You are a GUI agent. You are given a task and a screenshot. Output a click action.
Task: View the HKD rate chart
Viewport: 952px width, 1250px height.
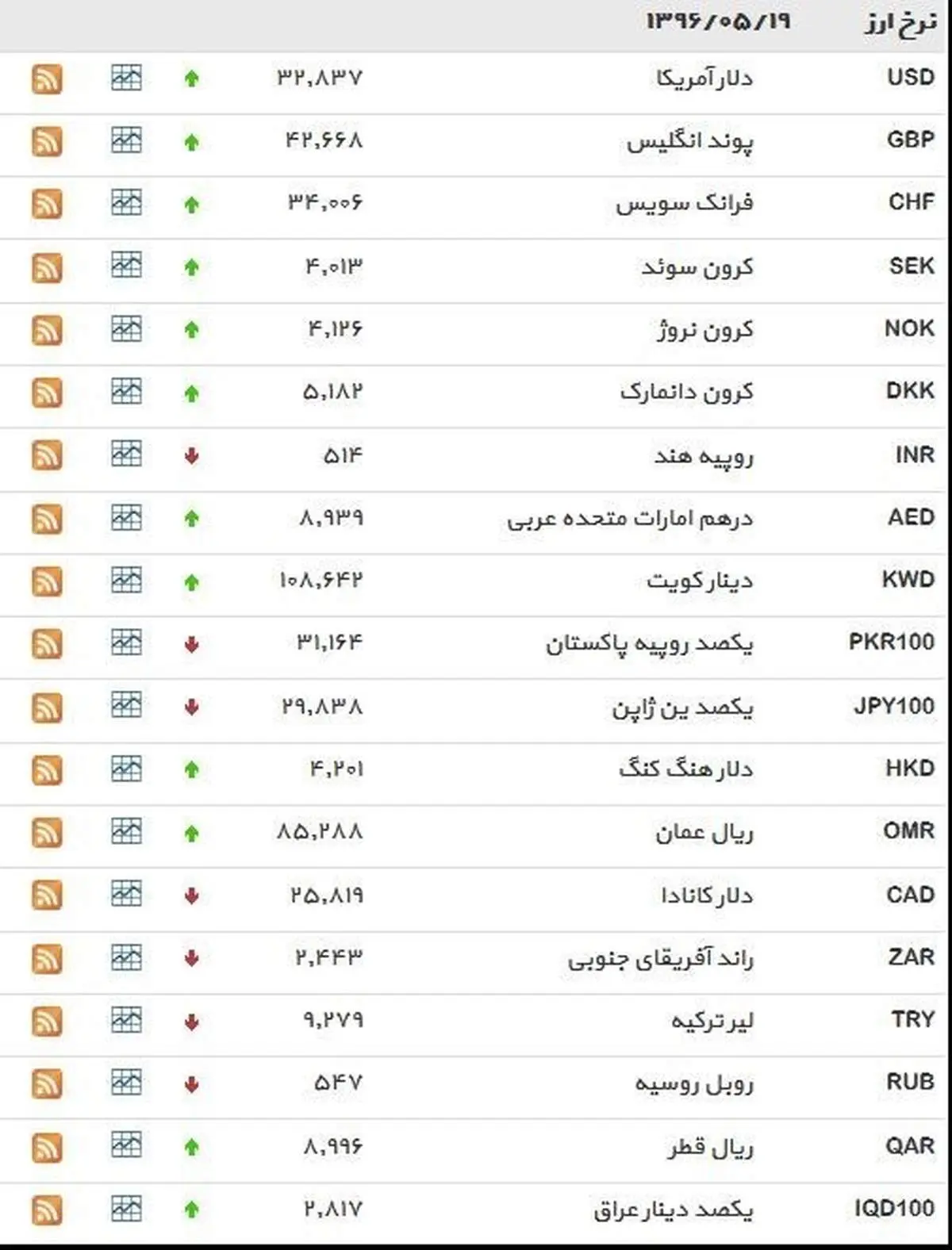point(126,769)
